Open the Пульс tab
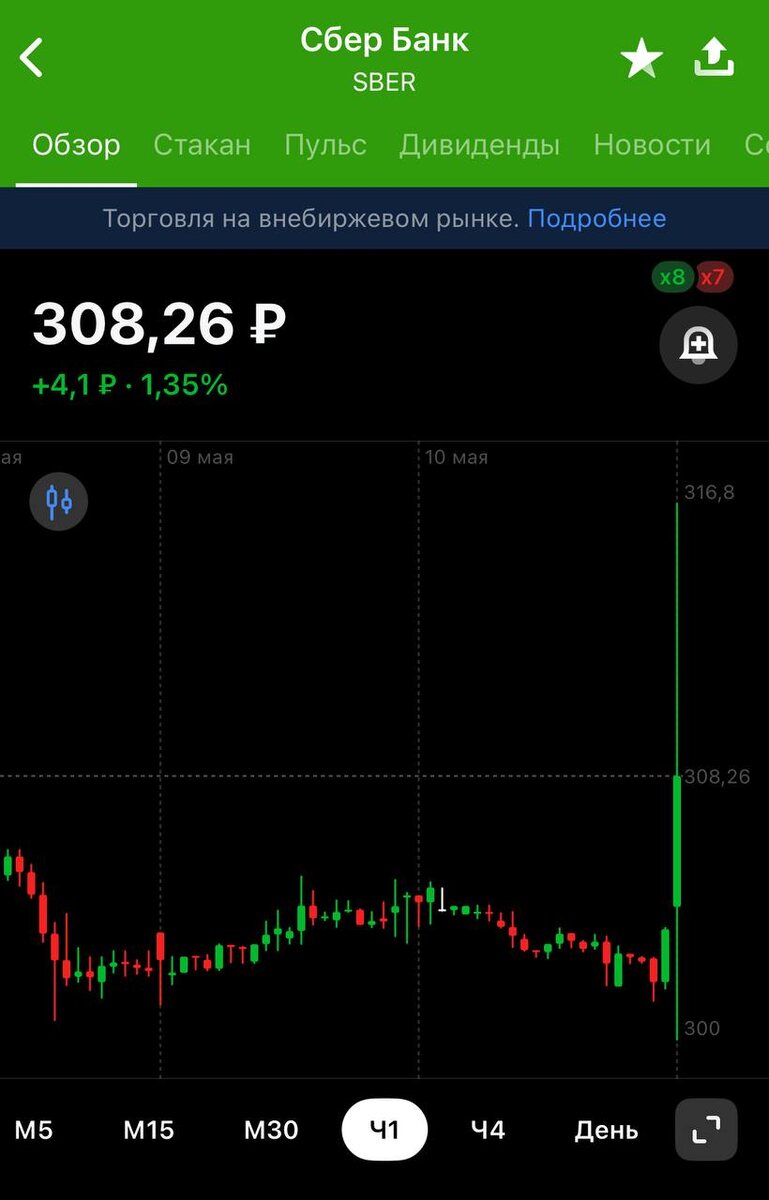The width and height of the screenshot is (769, 1200). pyautogui.click(x=325, y=145)
